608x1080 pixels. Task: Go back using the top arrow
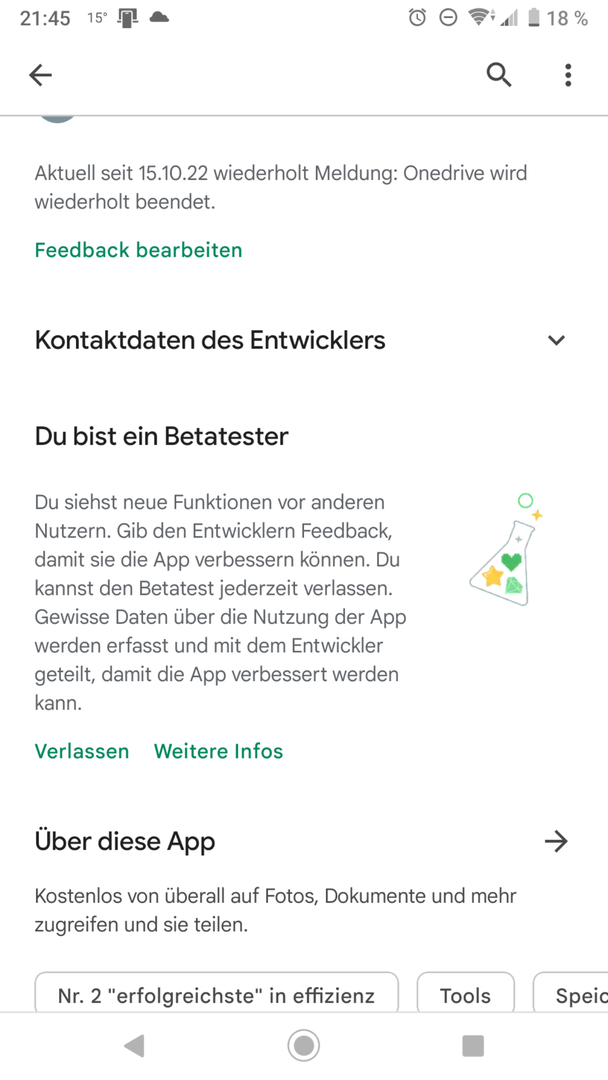pos(40,75)
